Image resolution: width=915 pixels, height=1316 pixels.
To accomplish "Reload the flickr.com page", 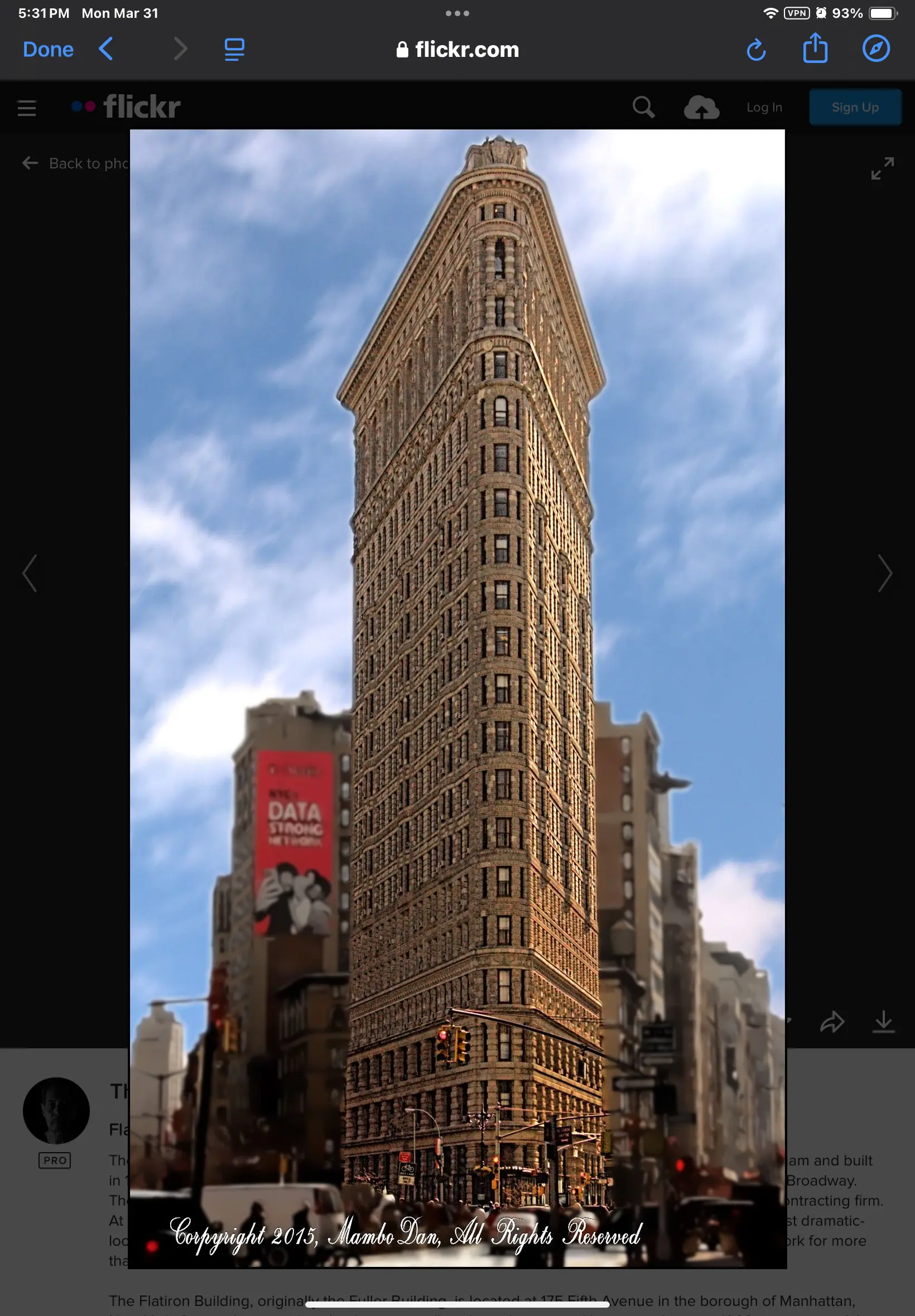I will [x=756, y=50].
